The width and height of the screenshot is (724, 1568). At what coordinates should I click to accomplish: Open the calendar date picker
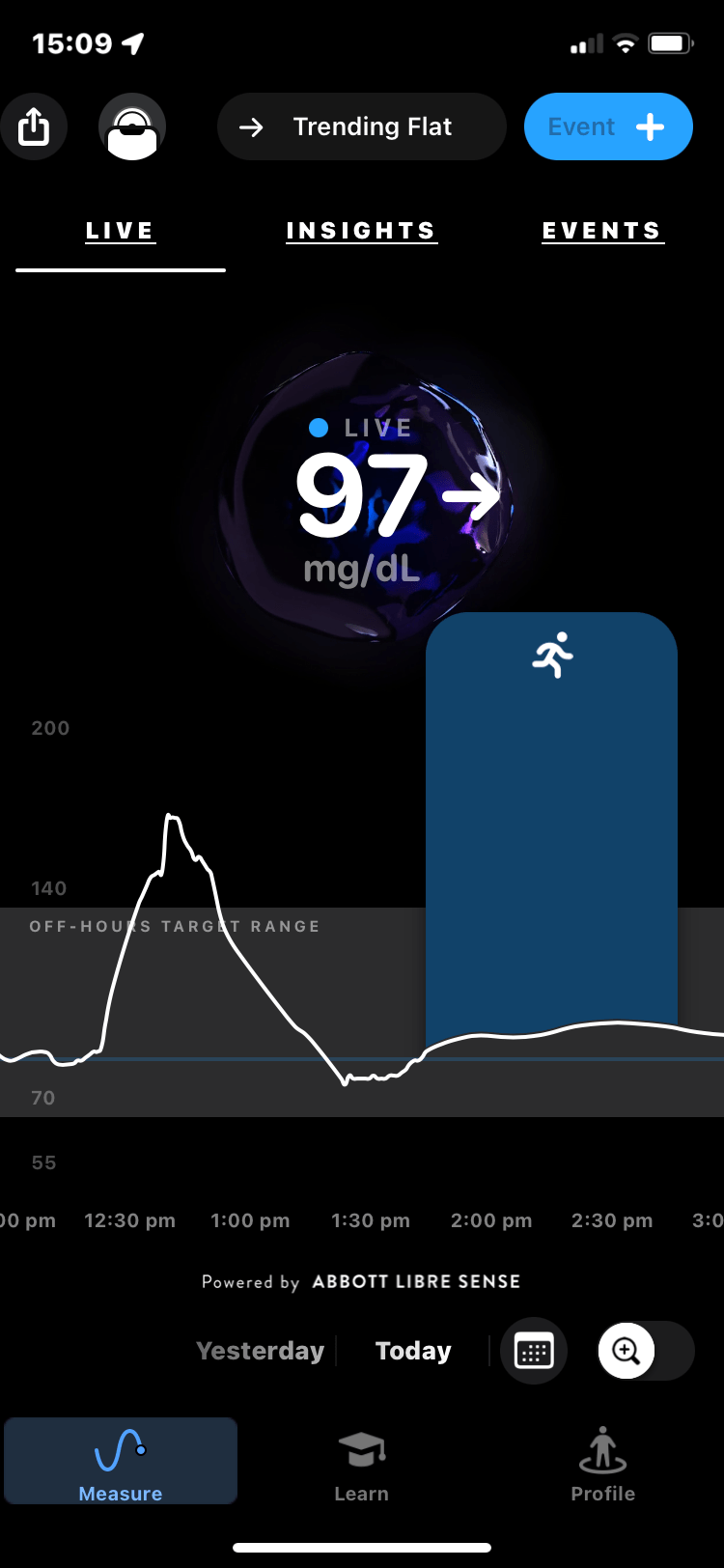(x=534, y=1351)
